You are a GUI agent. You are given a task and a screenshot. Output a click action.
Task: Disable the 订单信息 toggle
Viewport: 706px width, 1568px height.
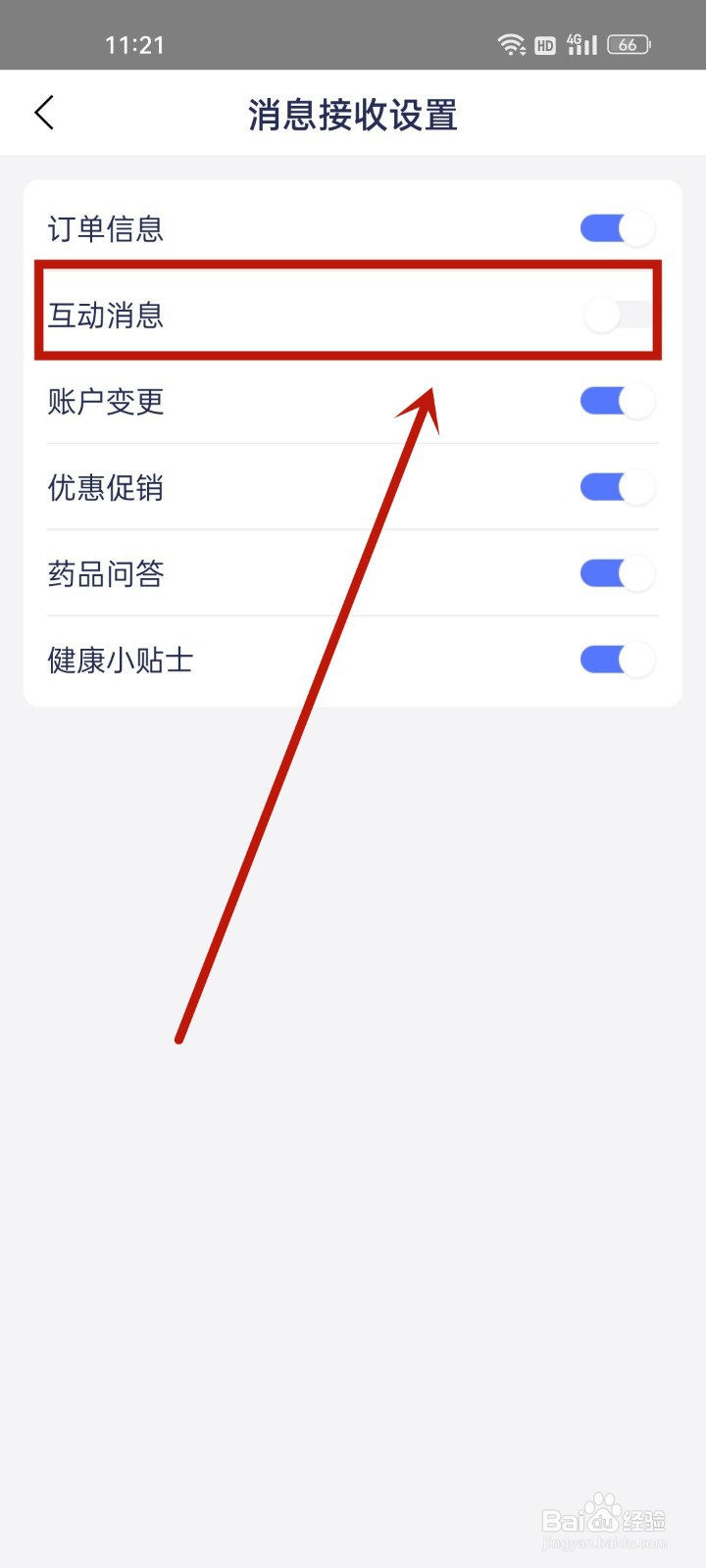(x=618, y=227)
